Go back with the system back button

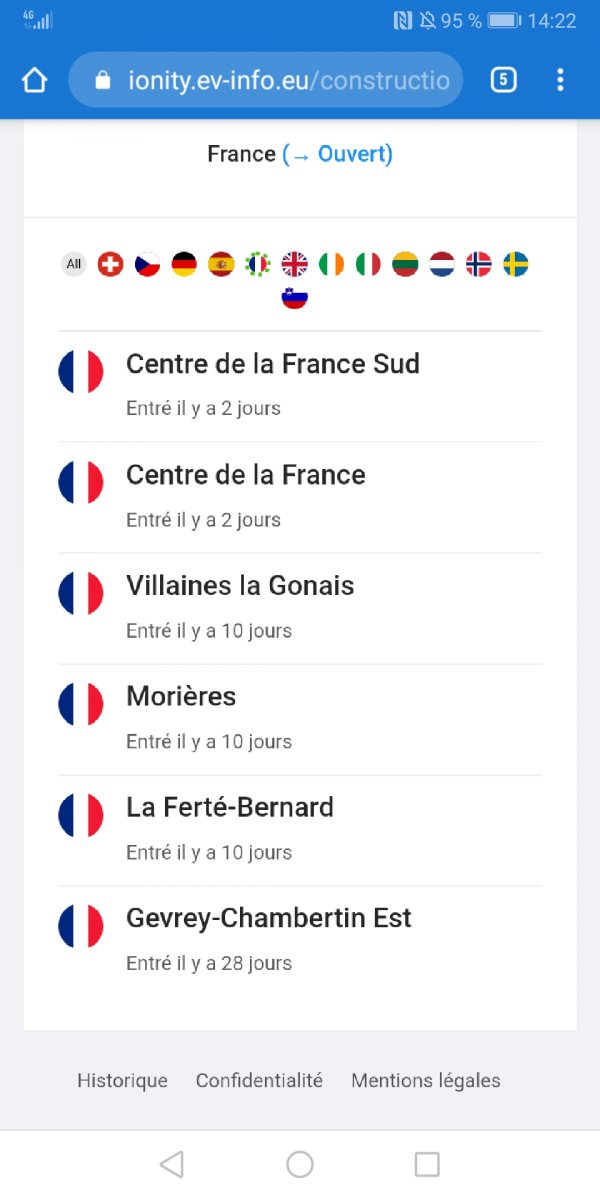point(172,1164)
